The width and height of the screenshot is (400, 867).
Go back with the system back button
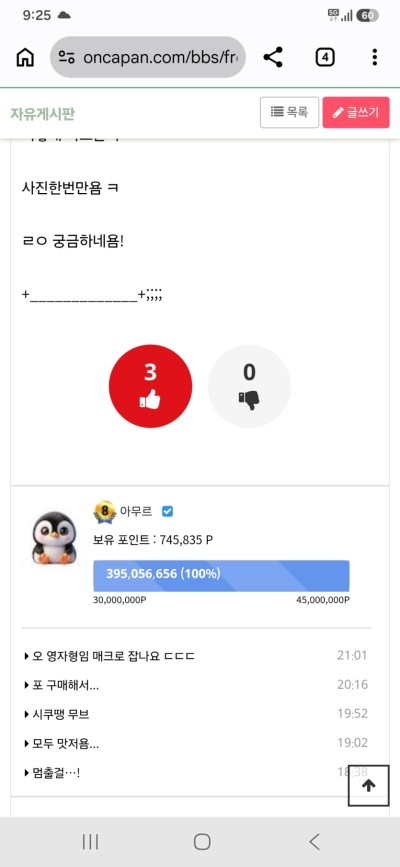pyautogui.click(x=314, y=842)
